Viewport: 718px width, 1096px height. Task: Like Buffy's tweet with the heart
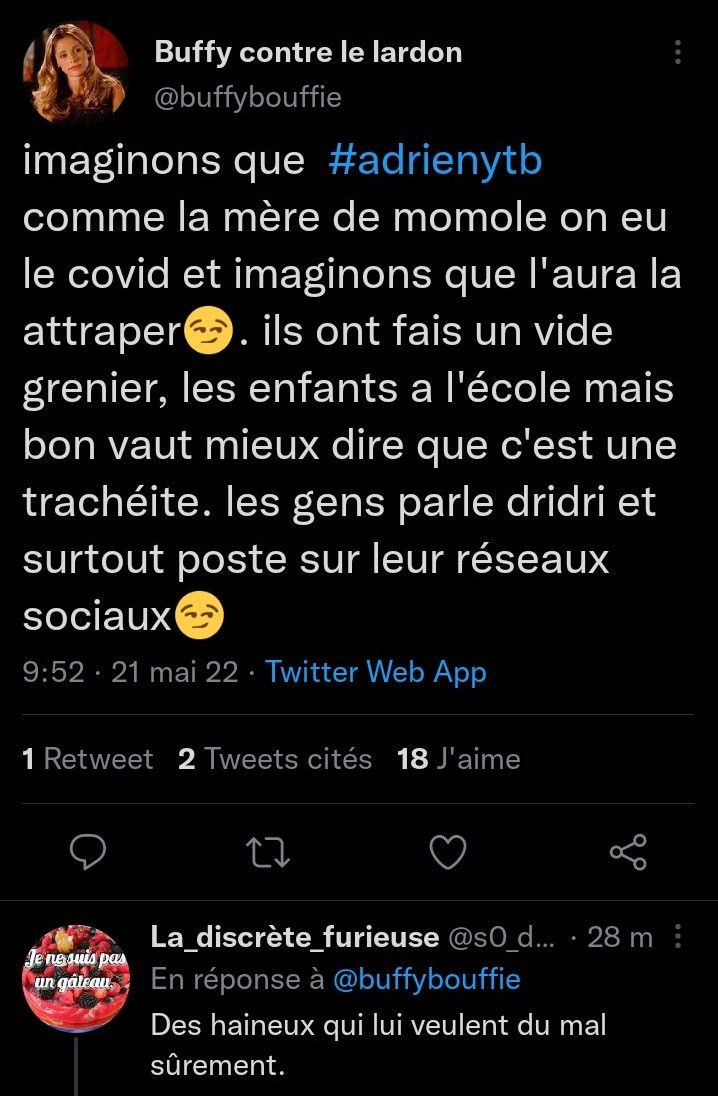tap(447, 852)
